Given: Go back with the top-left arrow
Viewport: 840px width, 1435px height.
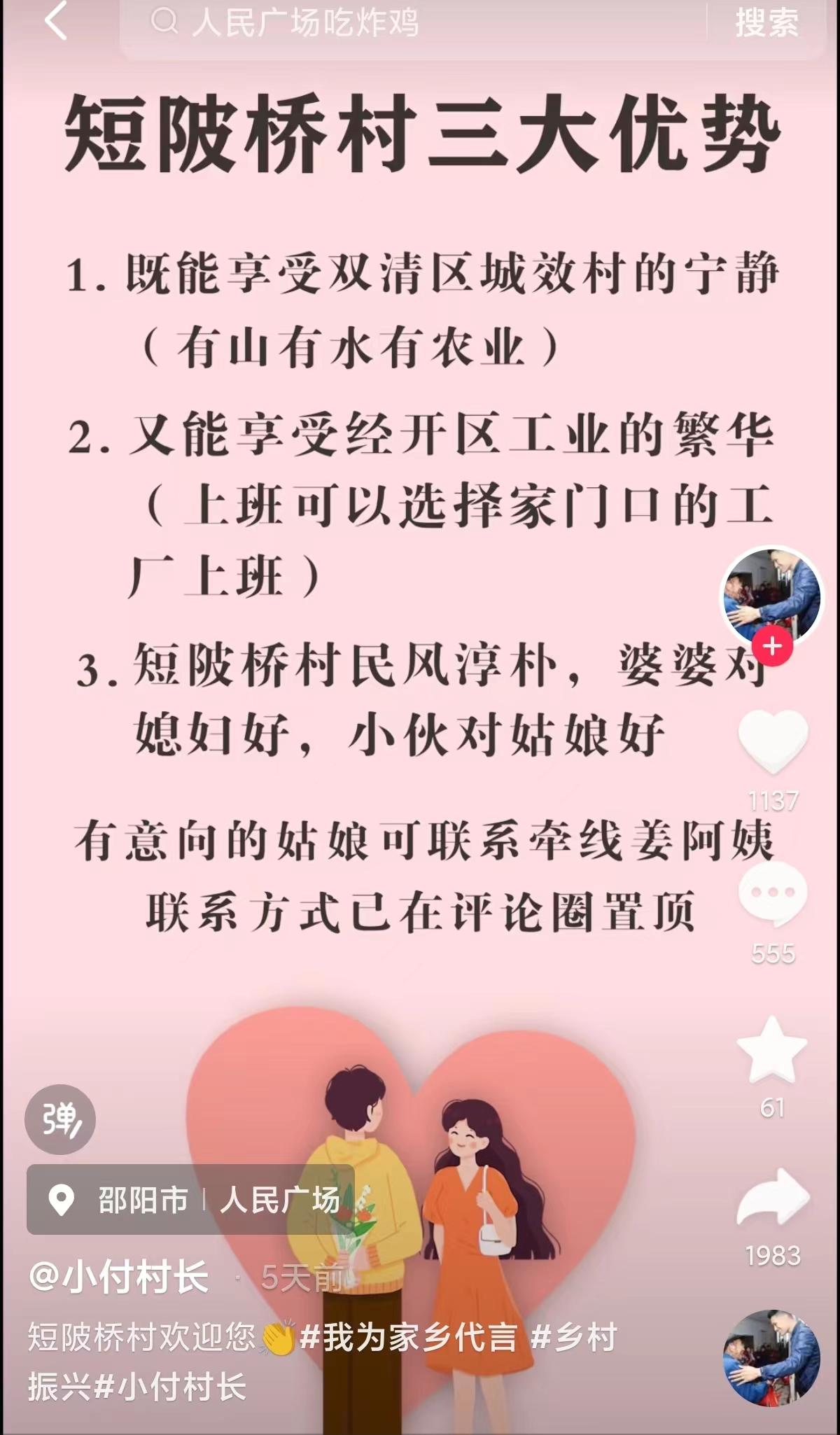Looking at the screenshot, I should tap(56, 21).
